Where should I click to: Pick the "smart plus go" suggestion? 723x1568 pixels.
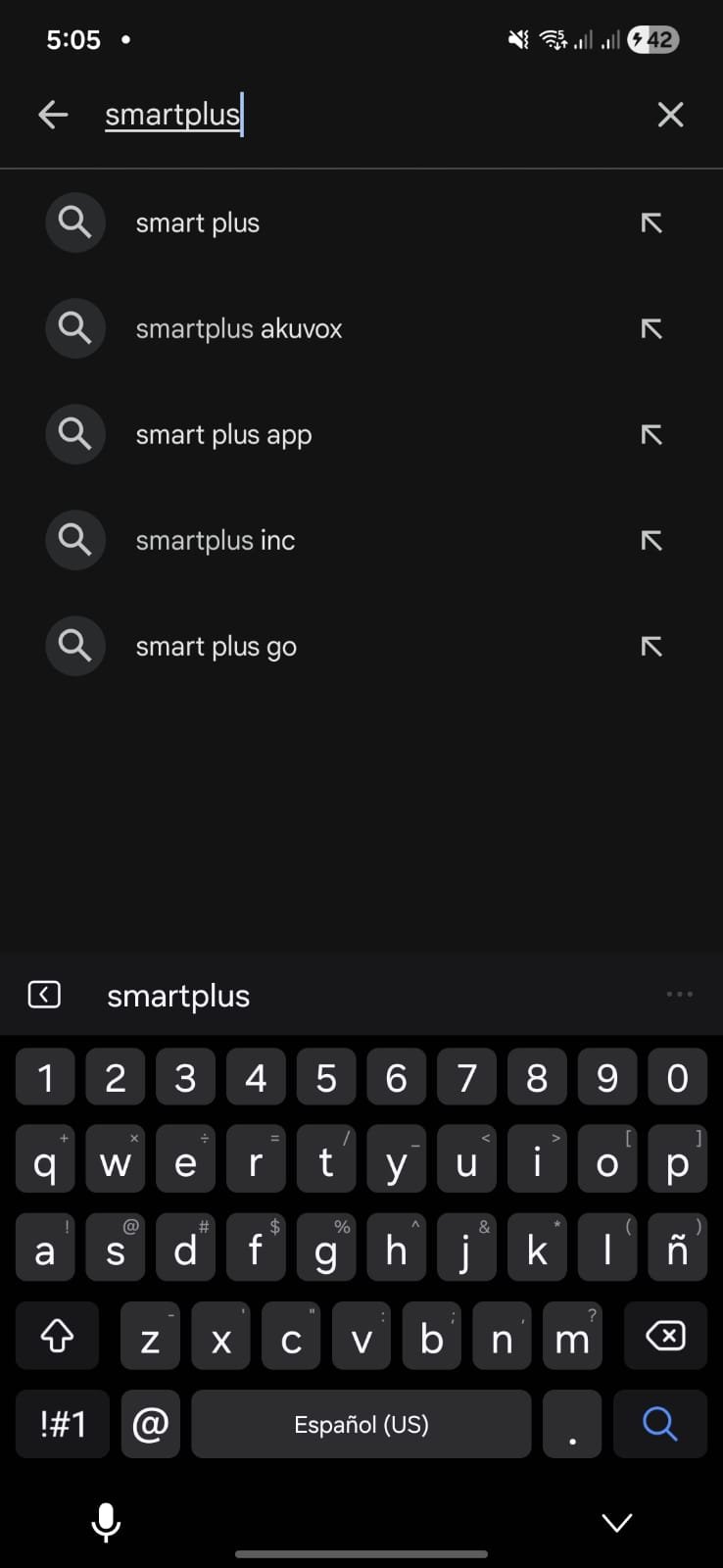tap(216, 647)
